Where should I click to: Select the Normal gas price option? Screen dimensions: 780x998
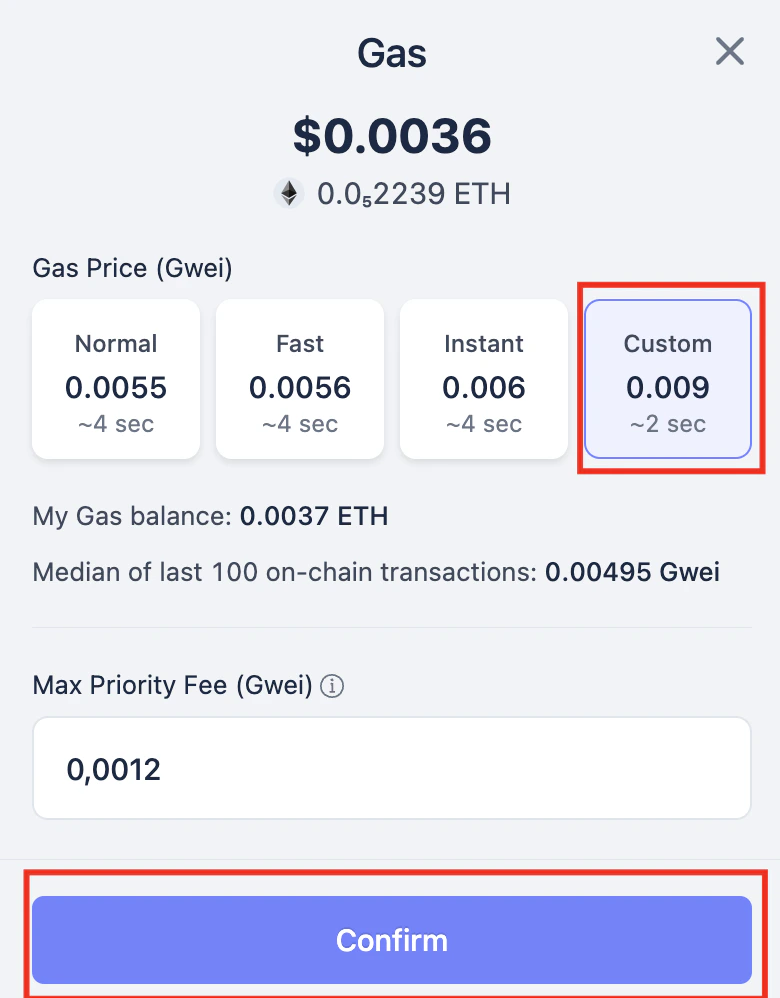116,379
